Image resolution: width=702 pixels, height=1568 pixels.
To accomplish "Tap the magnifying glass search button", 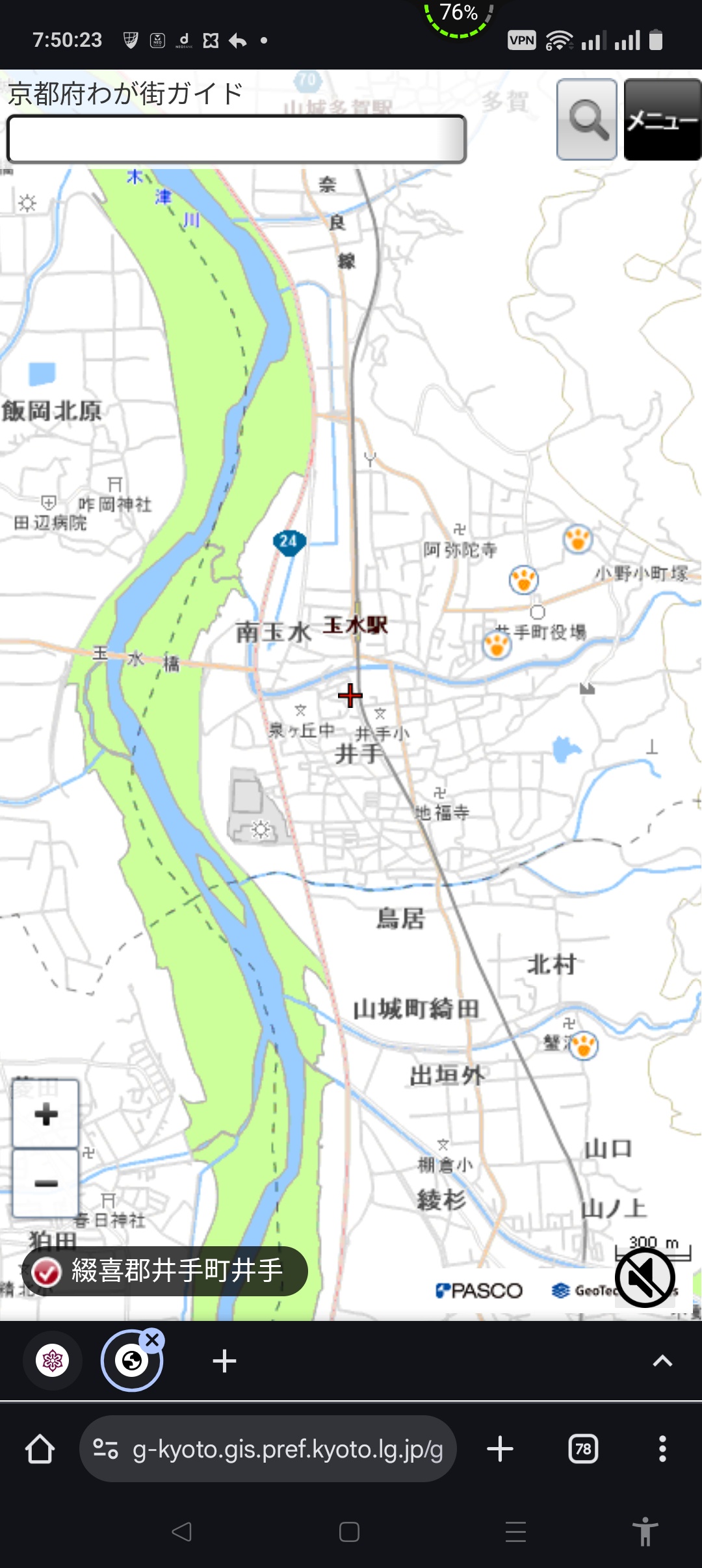I will (x=586, y=120).
